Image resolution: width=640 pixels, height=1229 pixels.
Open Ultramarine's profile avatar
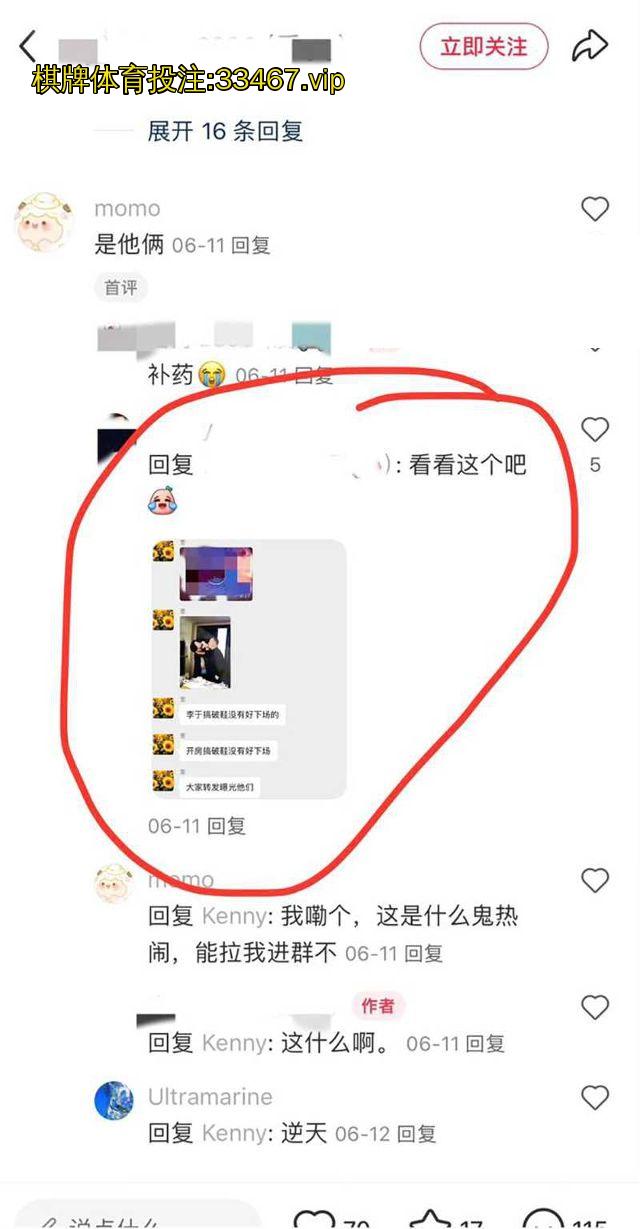[114, 1100]
